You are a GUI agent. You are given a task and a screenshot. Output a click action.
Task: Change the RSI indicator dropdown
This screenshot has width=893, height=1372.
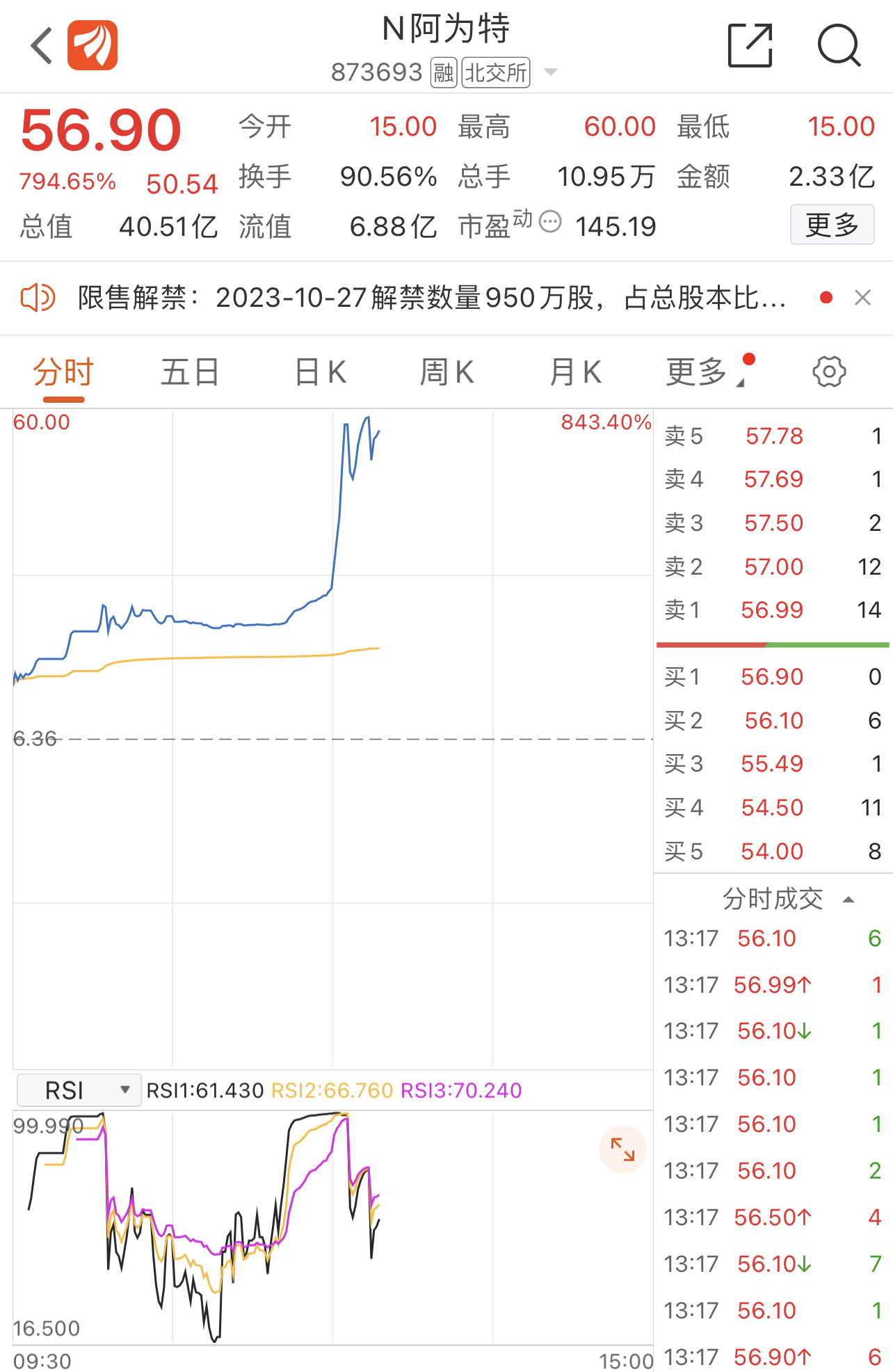click(x=78, y=1090)
